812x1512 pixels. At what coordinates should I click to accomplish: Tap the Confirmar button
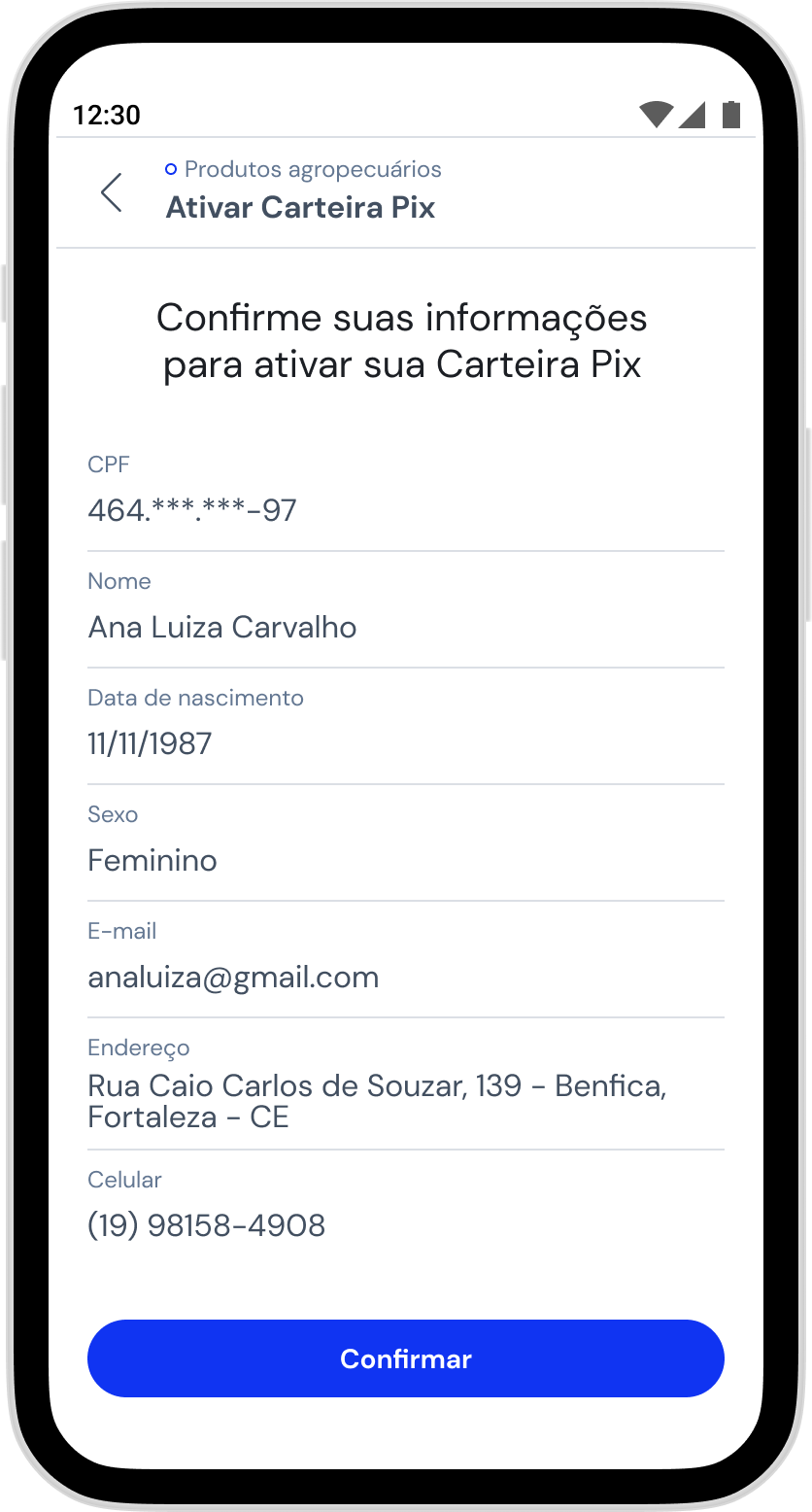tap(406, 1358)
